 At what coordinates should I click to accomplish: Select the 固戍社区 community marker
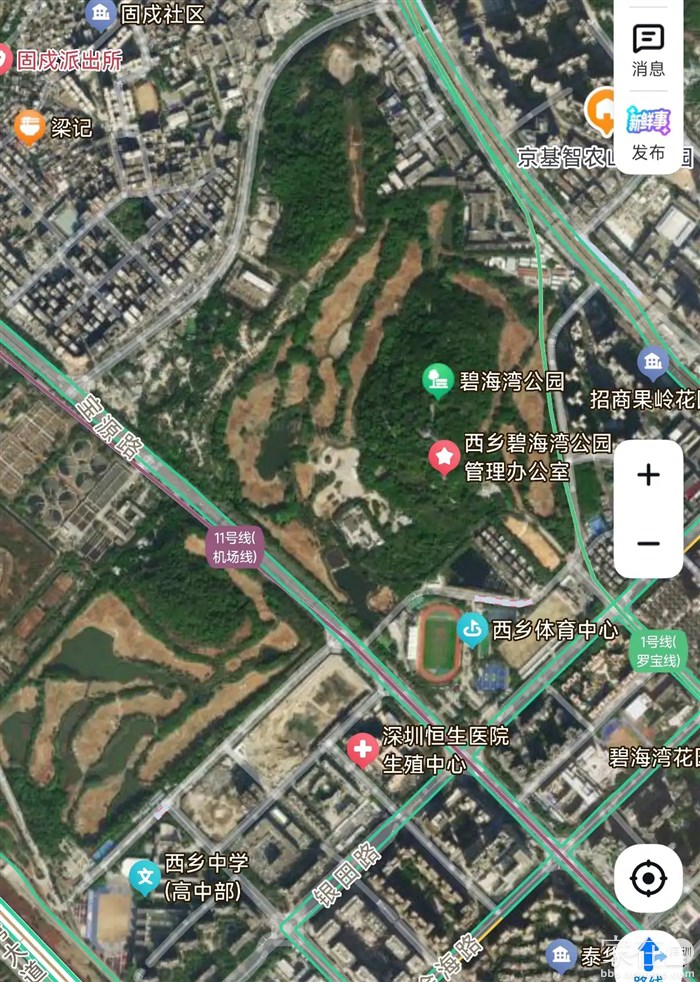pyautogui.click(x=99, y=13)
